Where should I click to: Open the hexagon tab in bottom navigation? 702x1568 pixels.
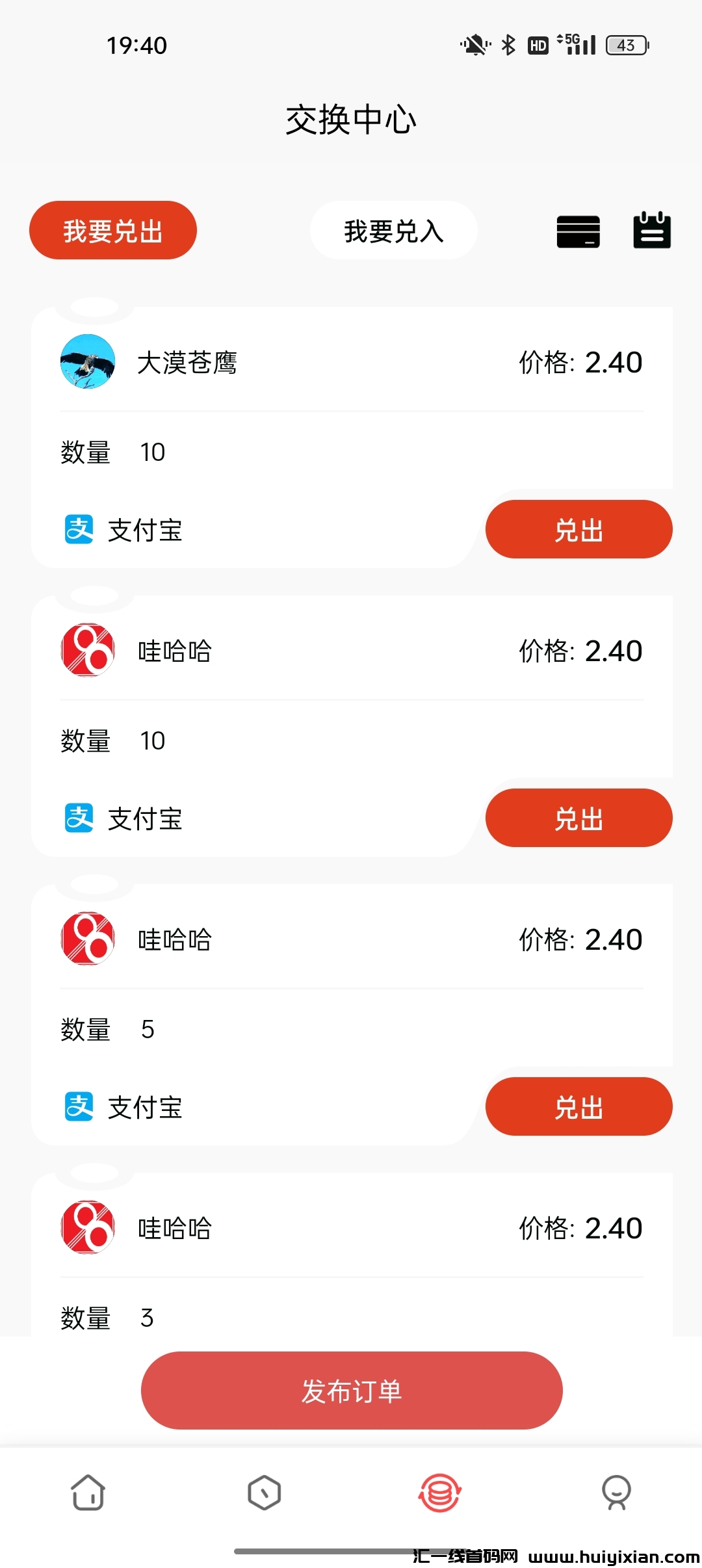[264, 1493]
